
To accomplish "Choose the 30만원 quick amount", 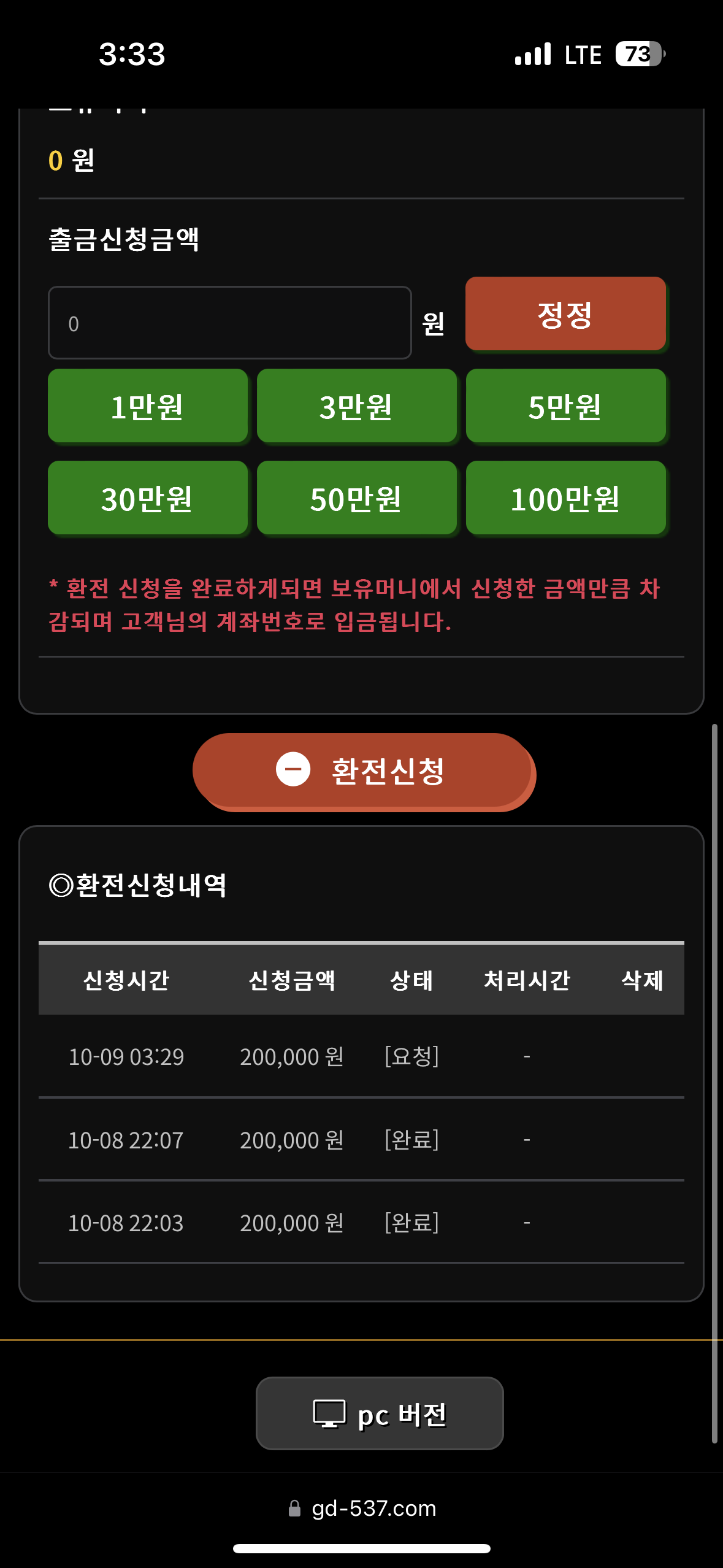I will tap(147, 498).
